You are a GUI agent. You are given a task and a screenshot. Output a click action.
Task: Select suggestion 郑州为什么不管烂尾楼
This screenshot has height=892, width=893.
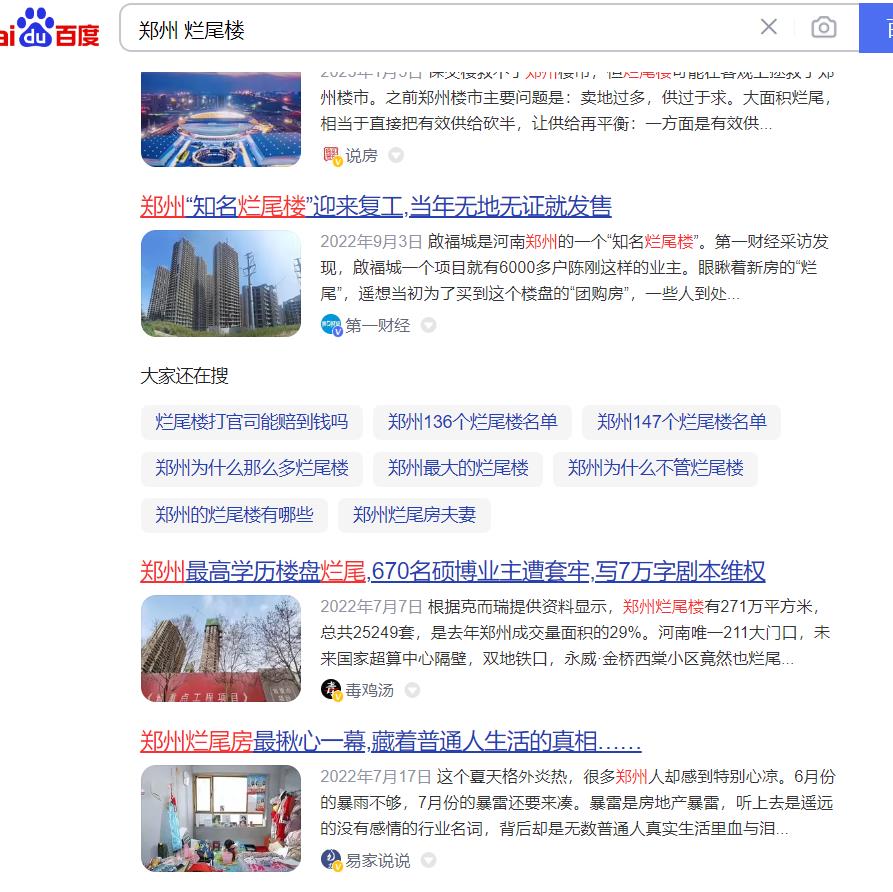click(x=655, y=468)
